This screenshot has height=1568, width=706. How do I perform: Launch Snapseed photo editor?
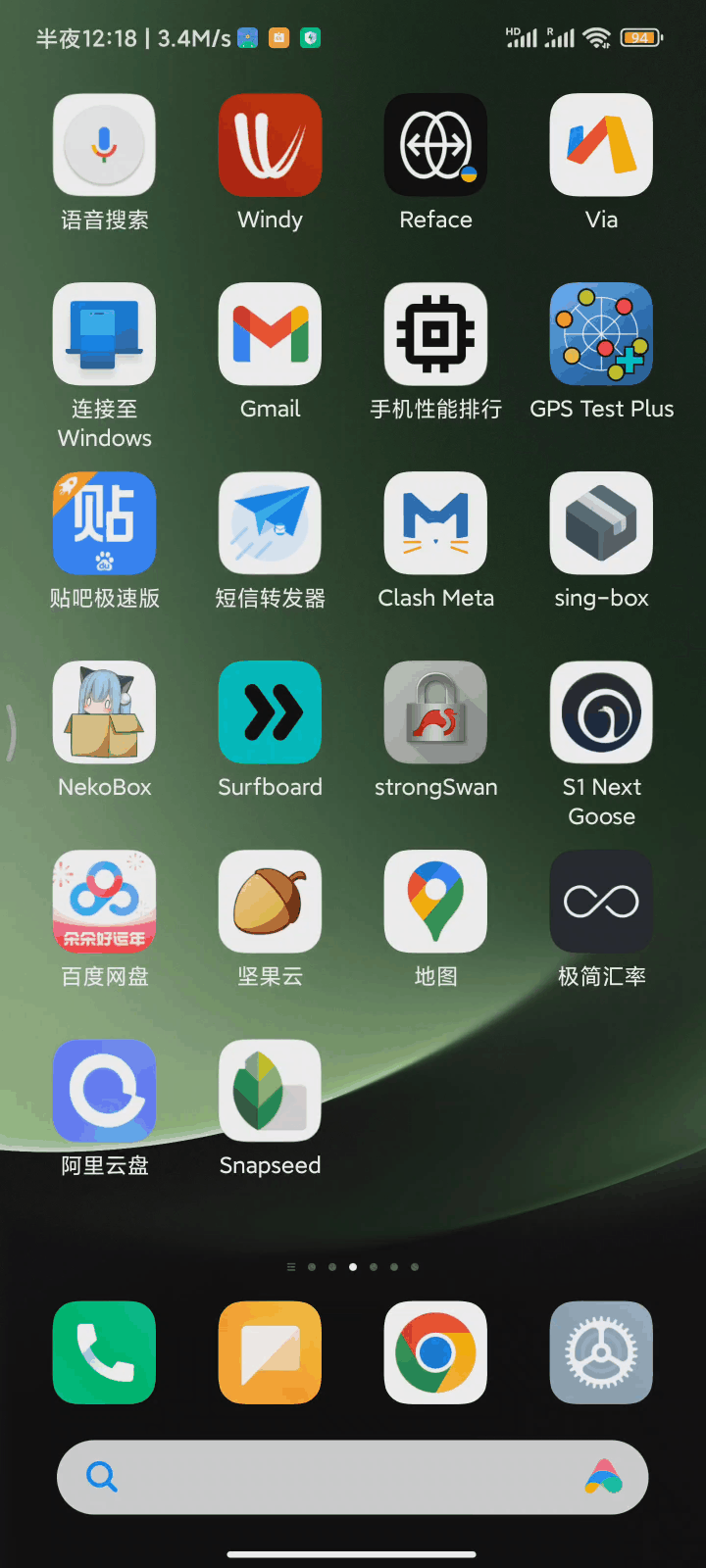270,1091
